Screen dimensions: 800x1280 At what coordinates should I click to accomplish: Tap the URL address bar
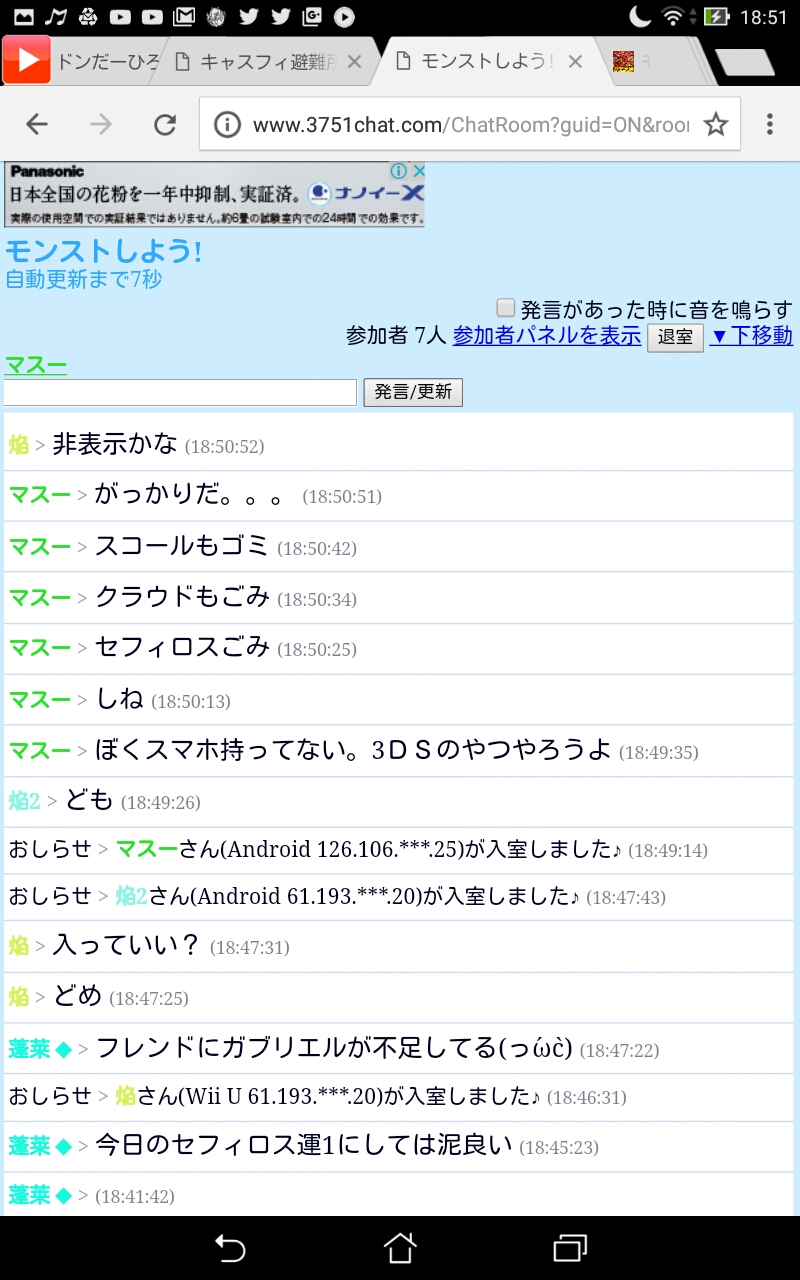click(460, 125)
